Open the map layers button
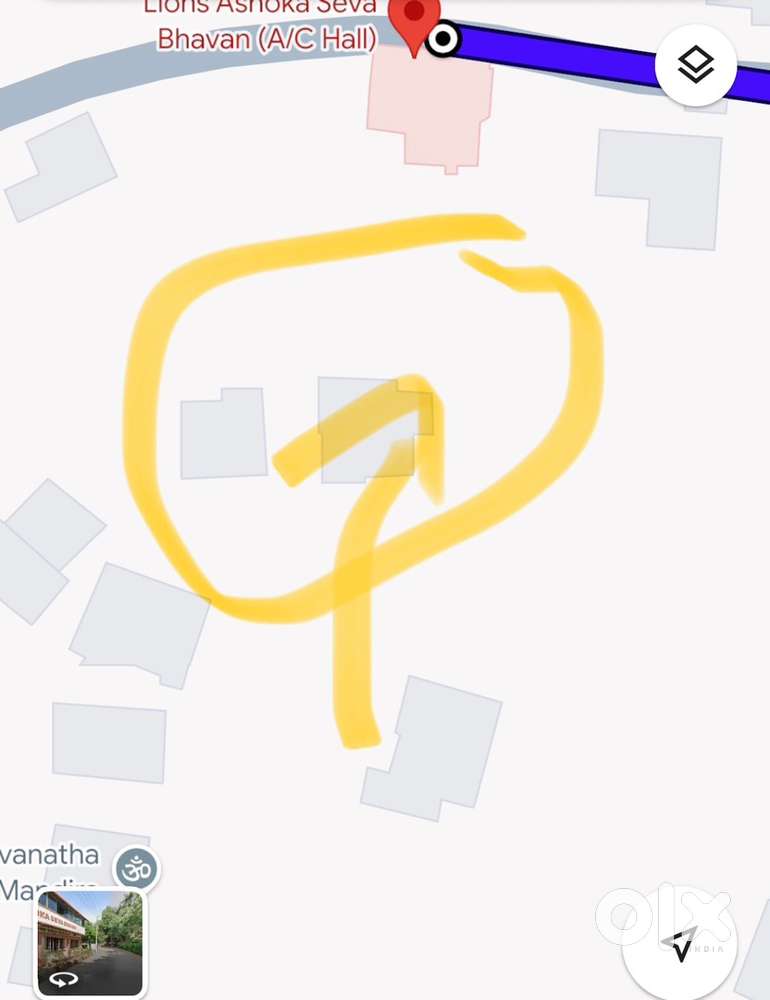770x1000 pixels. pyautogui.click(x=696, y=66)
